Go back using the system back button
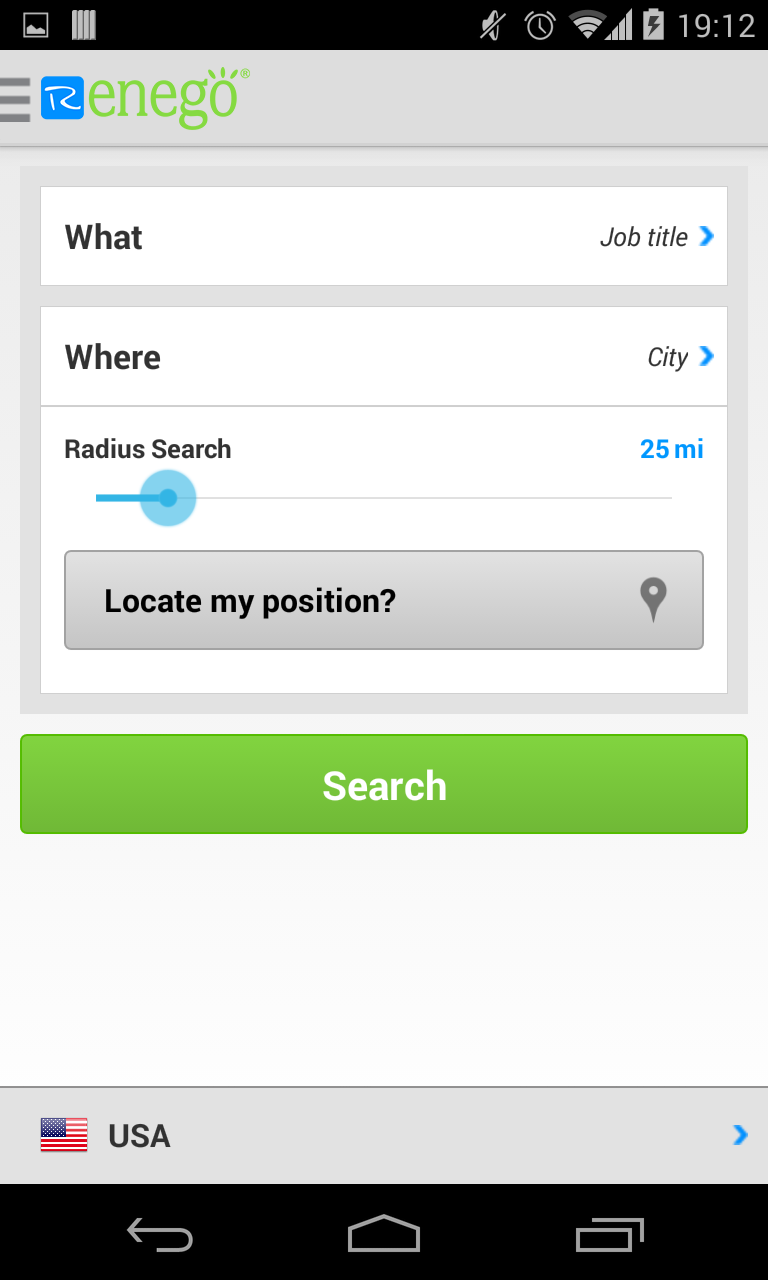768x1280 pixels. click(x=160, y=1235)
